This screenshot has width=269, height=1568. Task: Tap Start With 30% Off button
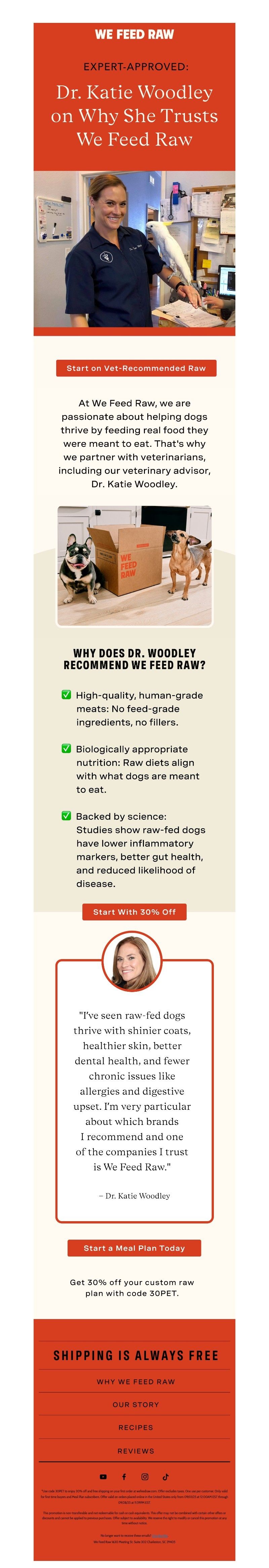point(134,911)
